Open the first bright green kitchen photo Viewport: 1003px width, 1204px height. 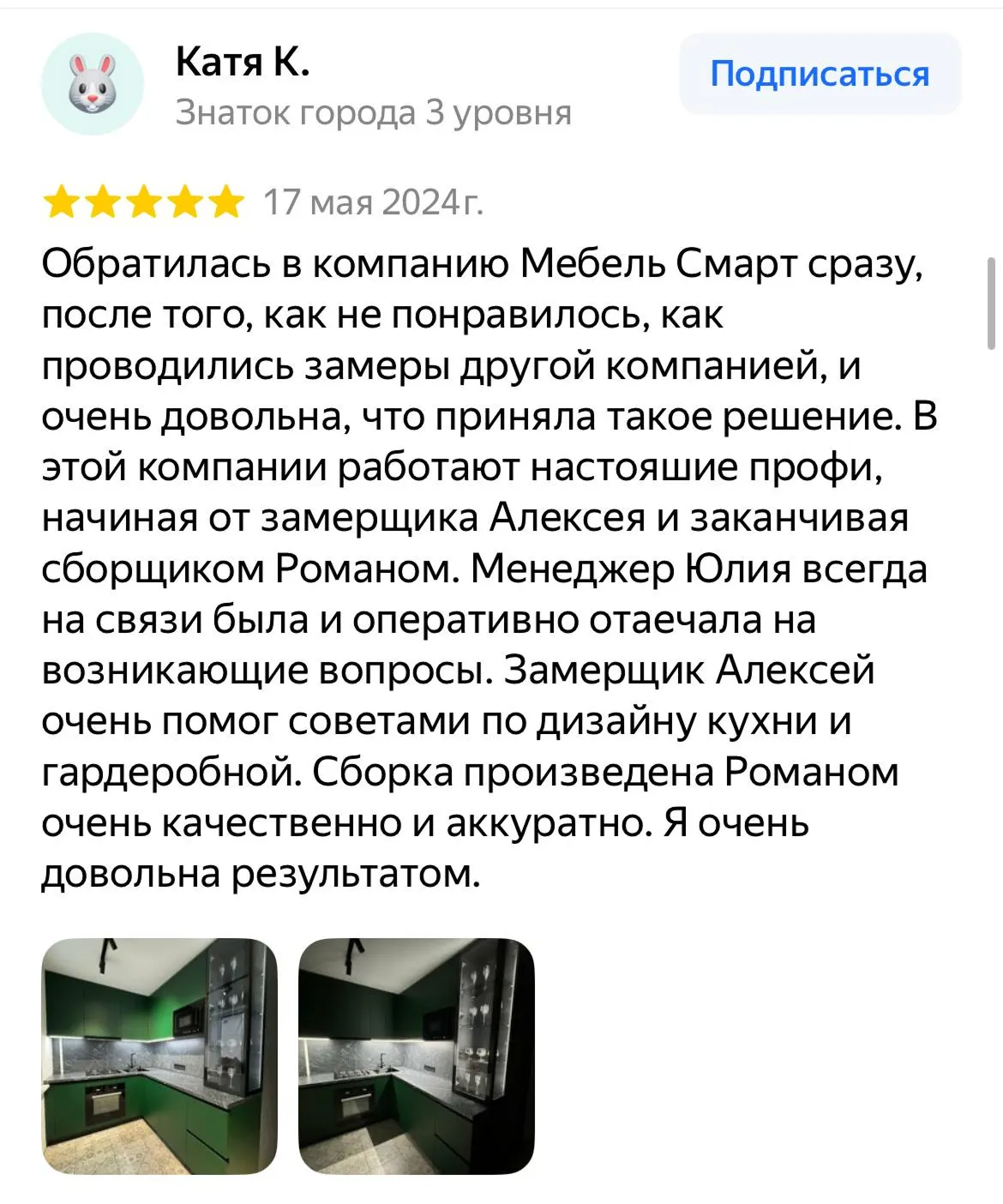pos(159,1056)
